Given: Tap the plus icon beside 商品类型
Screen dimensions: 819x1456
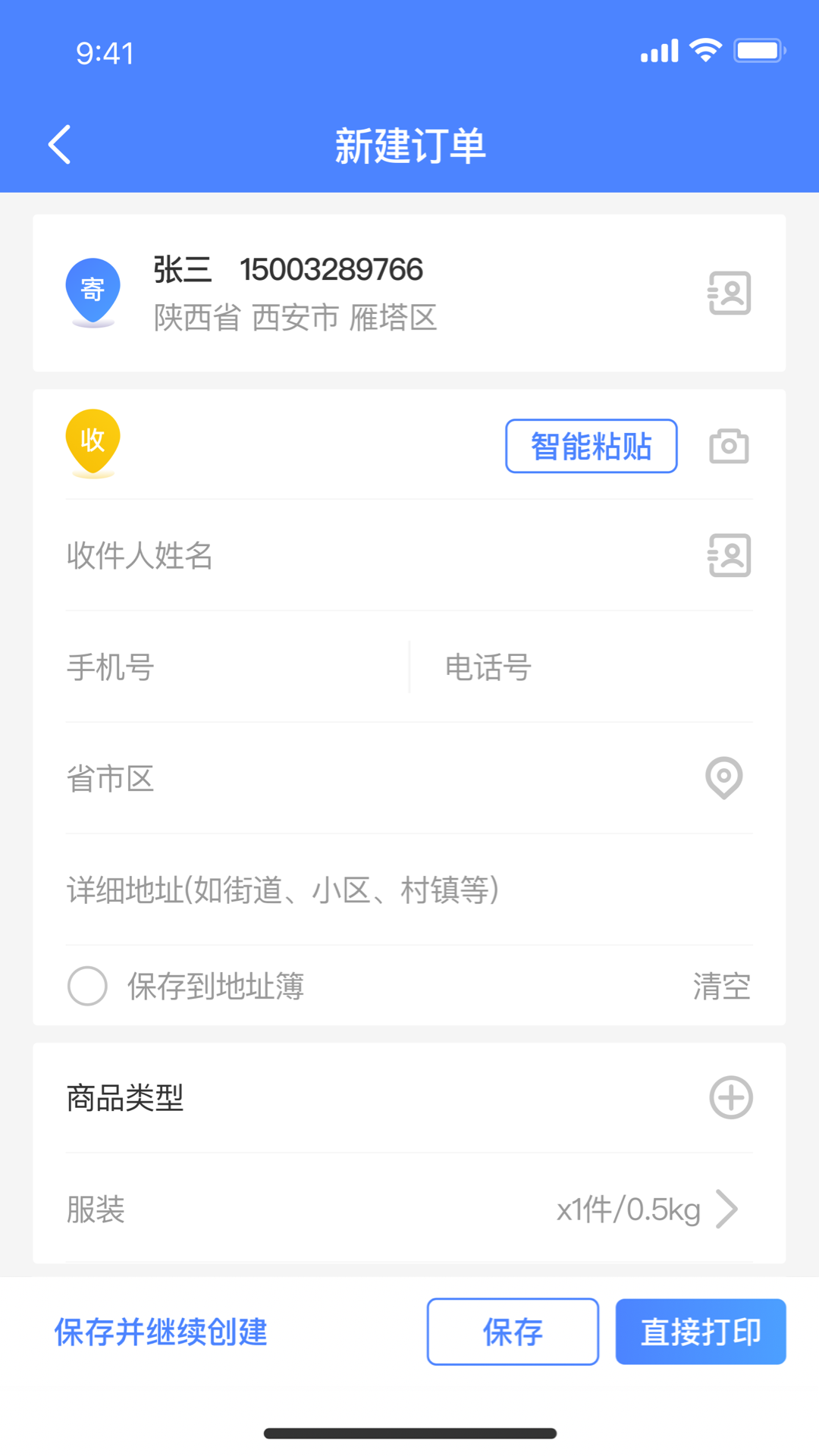Looking at the screenshot, I should point(730,1097).
